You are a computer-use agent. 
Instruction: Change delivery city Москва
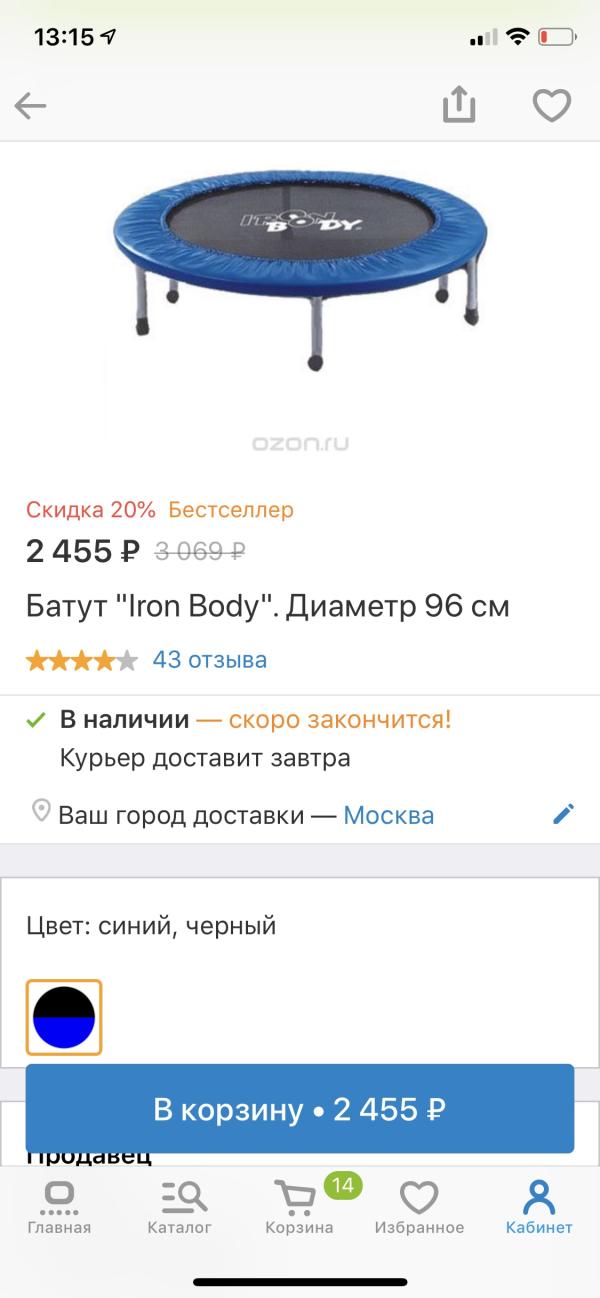pos(388,815)
